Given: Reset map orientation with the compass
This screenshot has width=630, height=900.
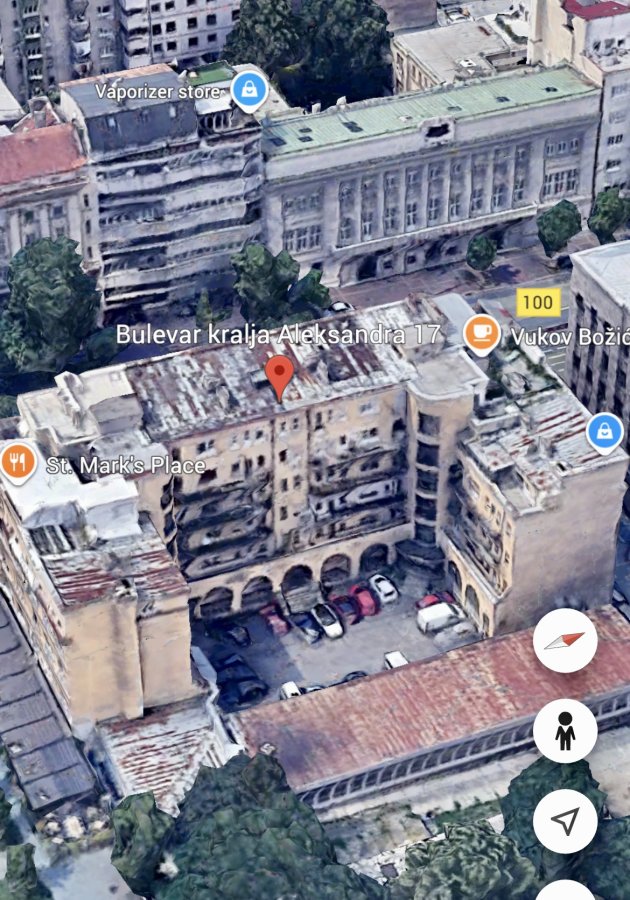Looking at the screenshot, I should 565,641.
